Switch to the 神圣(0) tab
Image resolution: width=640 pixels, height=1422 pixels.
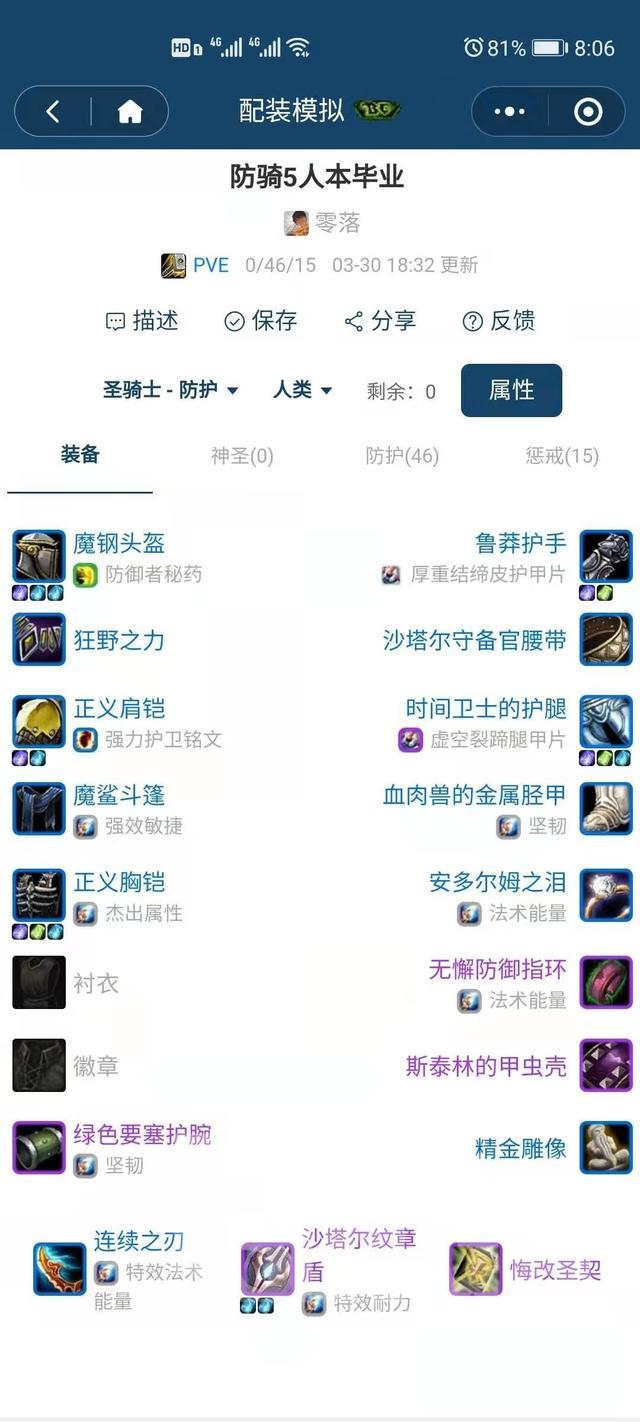click(x=242, y=456)
